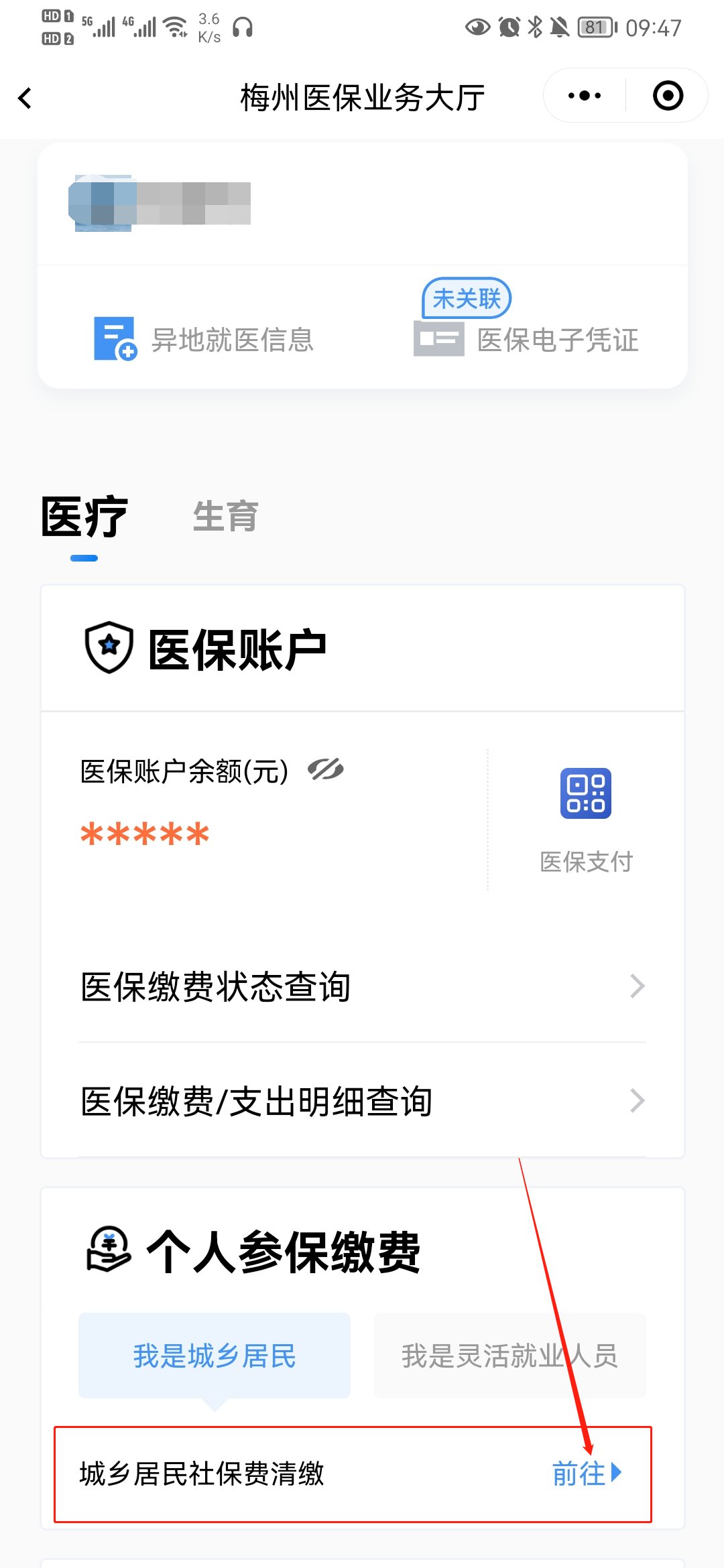Image resolution: width=724 pixels, height=1568 pixels.
Task: Select the 医疗 tab
Action: (x=84, y=517)
